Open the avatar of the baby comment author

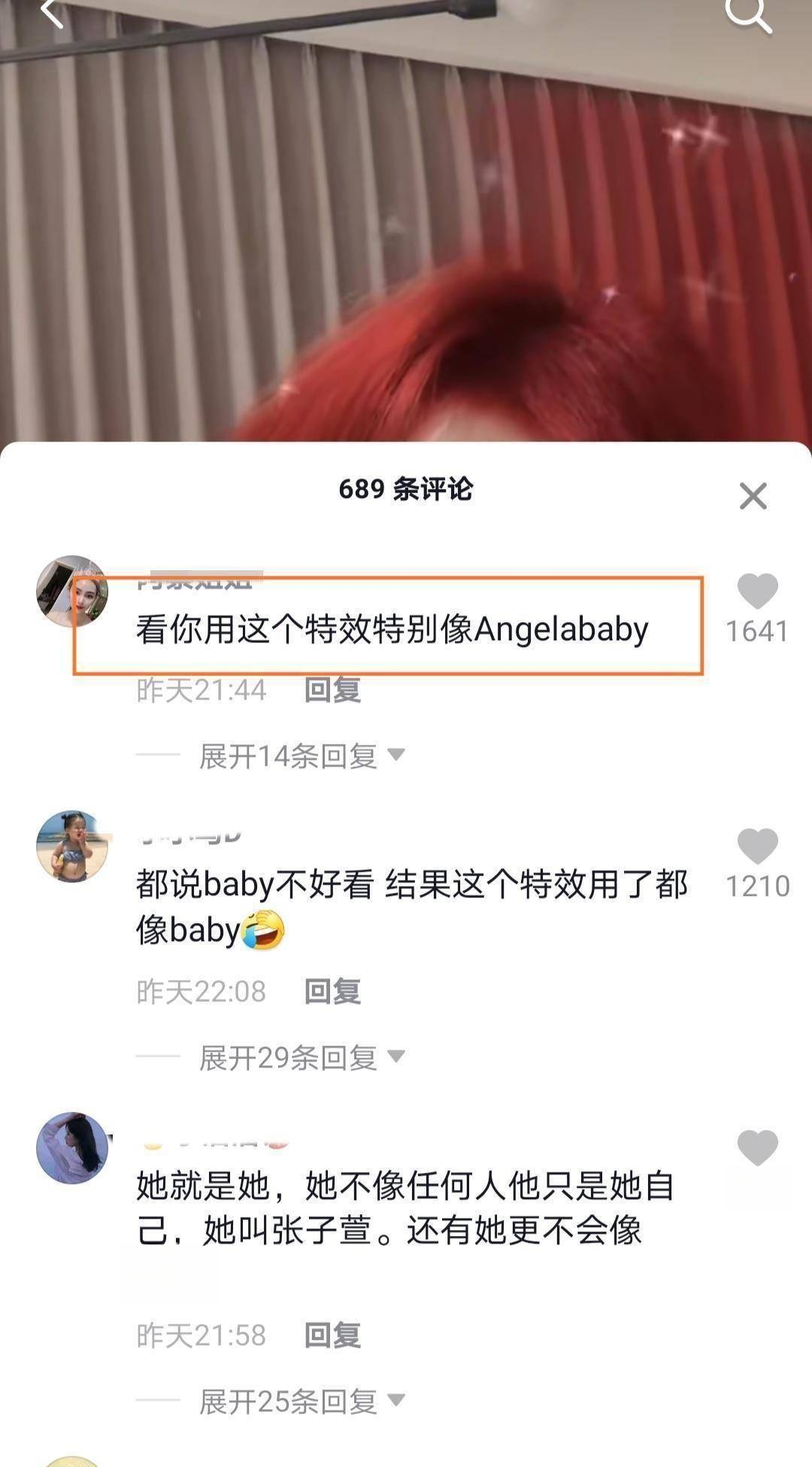pyautogui.click(x=72, y=846)
